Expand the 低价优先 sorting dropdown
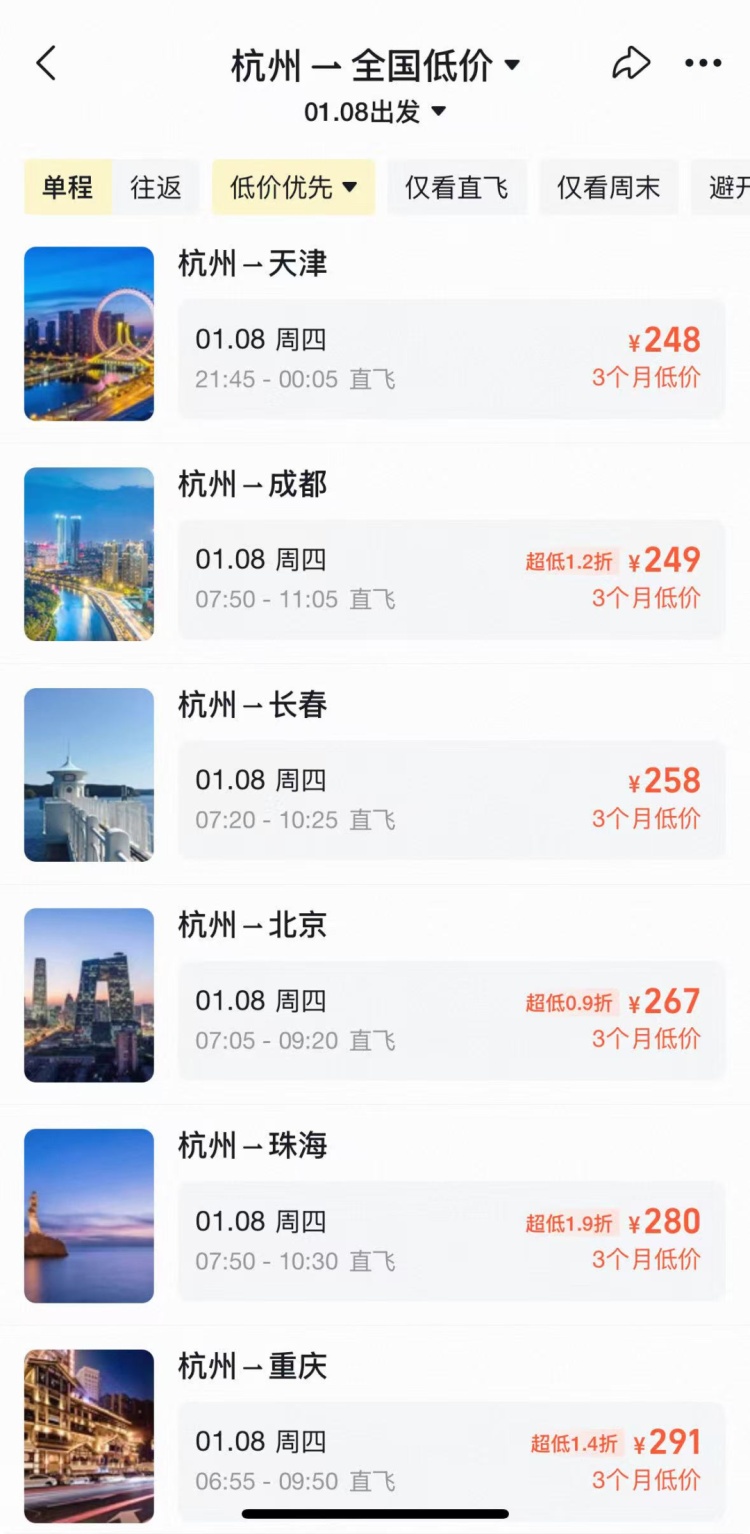Image resolution: width=750 pixels, height=1534 pixels. 292,187
